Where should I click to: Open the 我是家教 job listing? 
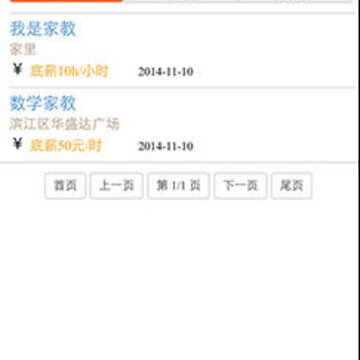coord(43,29)
